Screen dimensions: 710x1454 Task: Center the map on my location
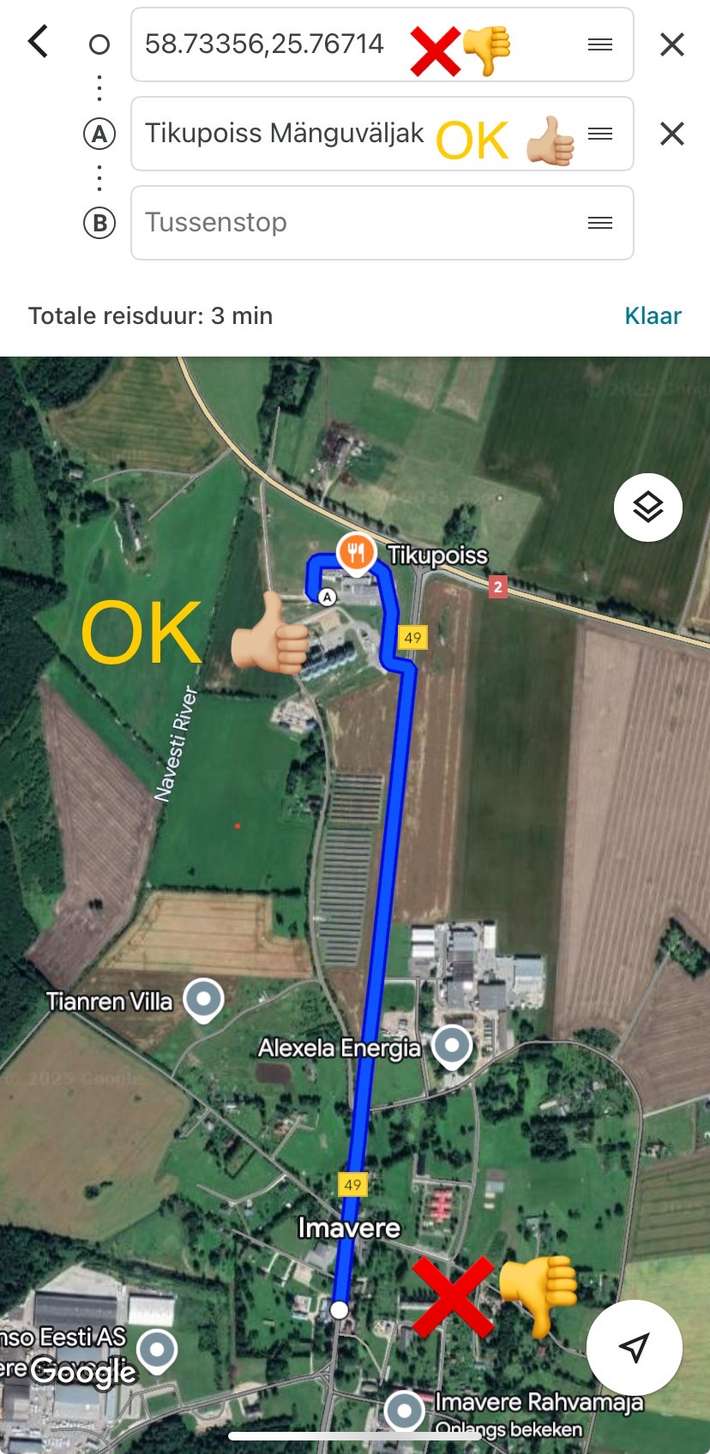coord(634,1347)
